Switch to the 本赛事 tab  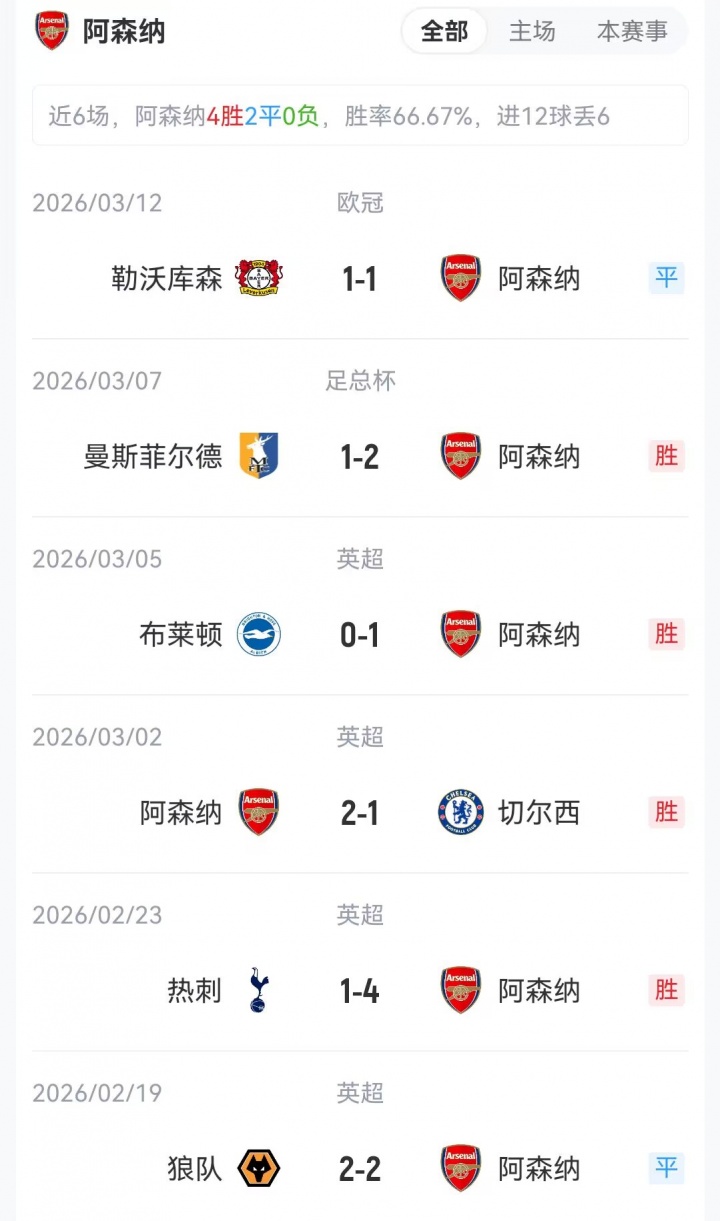[632, 32]
